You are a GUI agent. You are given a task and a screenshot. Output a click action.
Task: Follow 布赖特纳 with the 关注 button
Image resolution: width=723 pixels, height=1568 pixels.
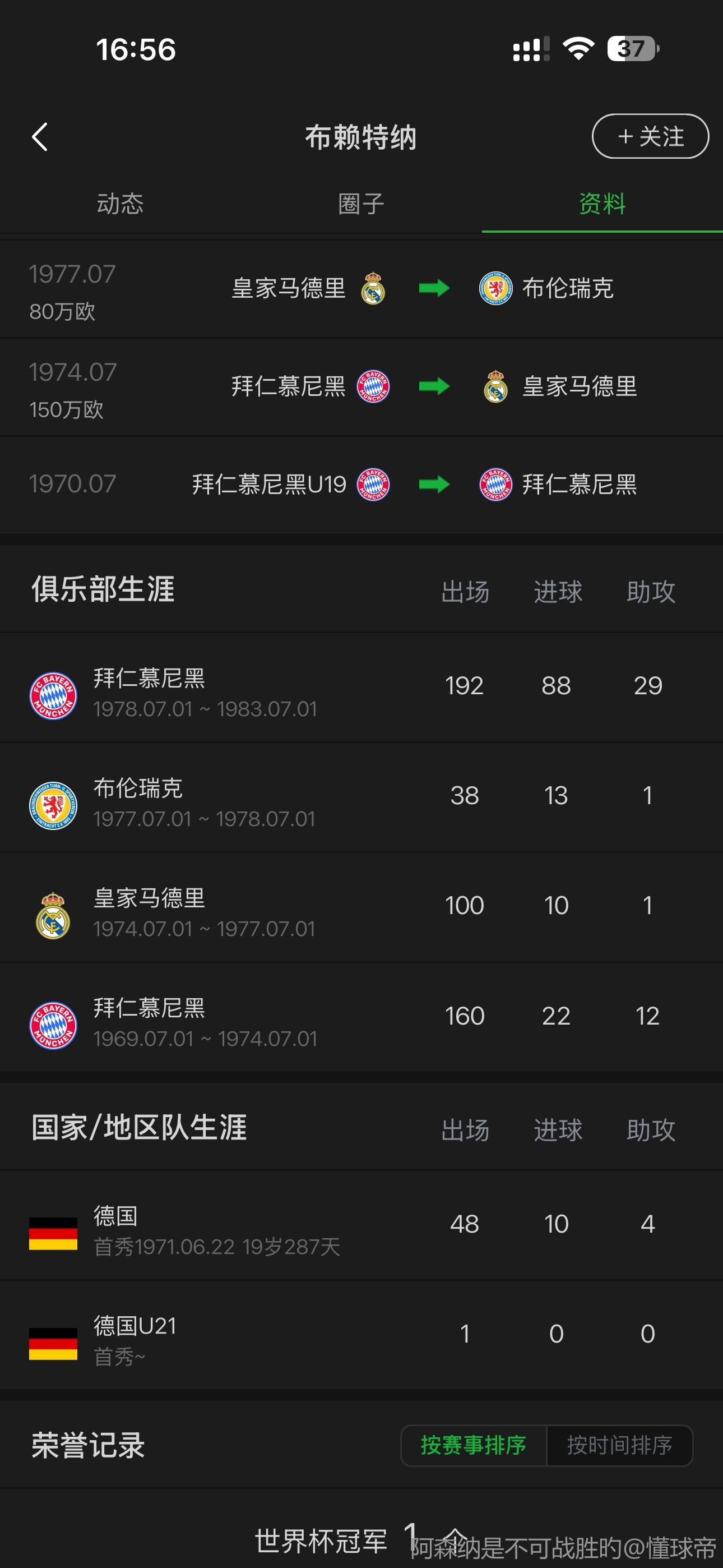pyautogui.click(x=650, y=136)
